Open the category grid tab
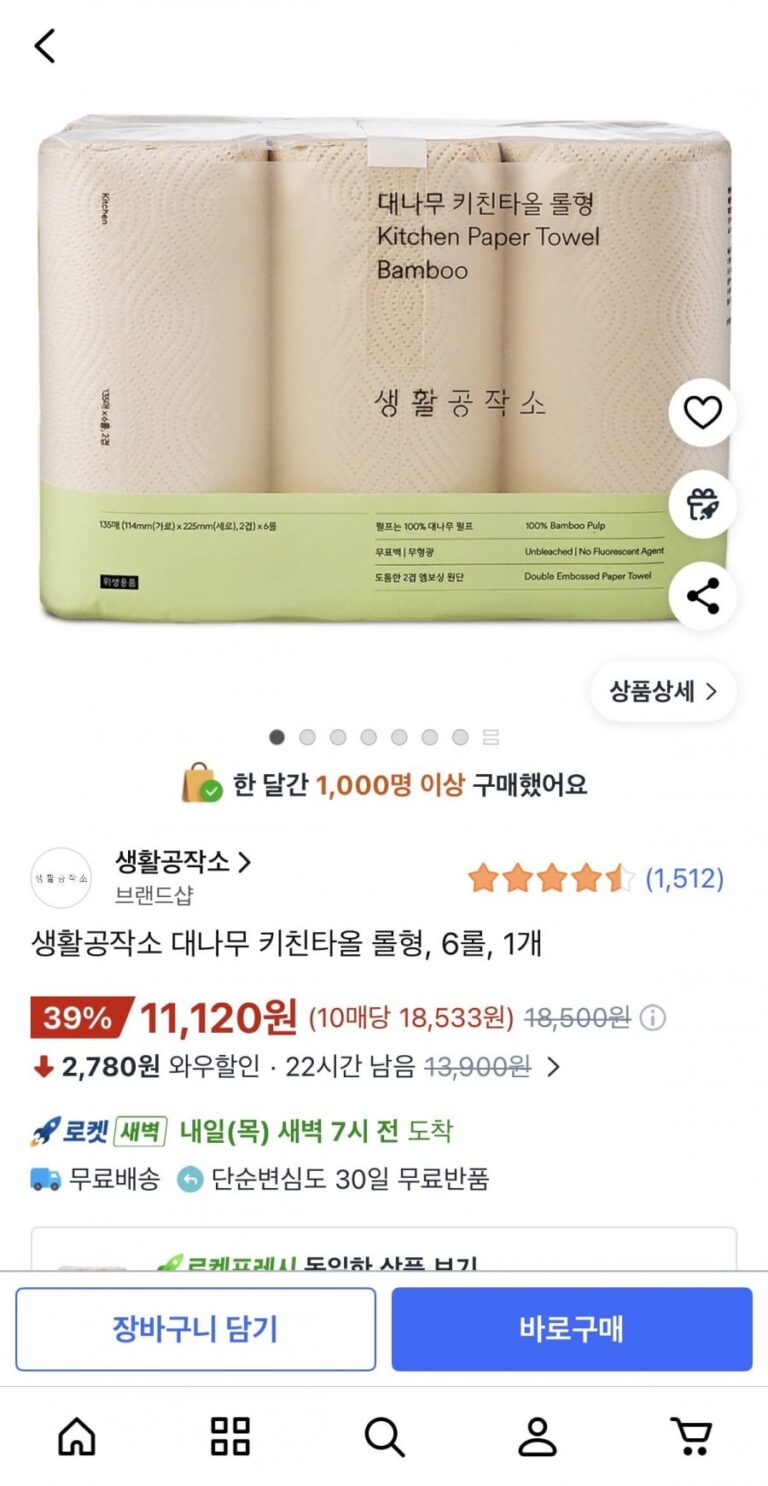 coord(230,1437)
